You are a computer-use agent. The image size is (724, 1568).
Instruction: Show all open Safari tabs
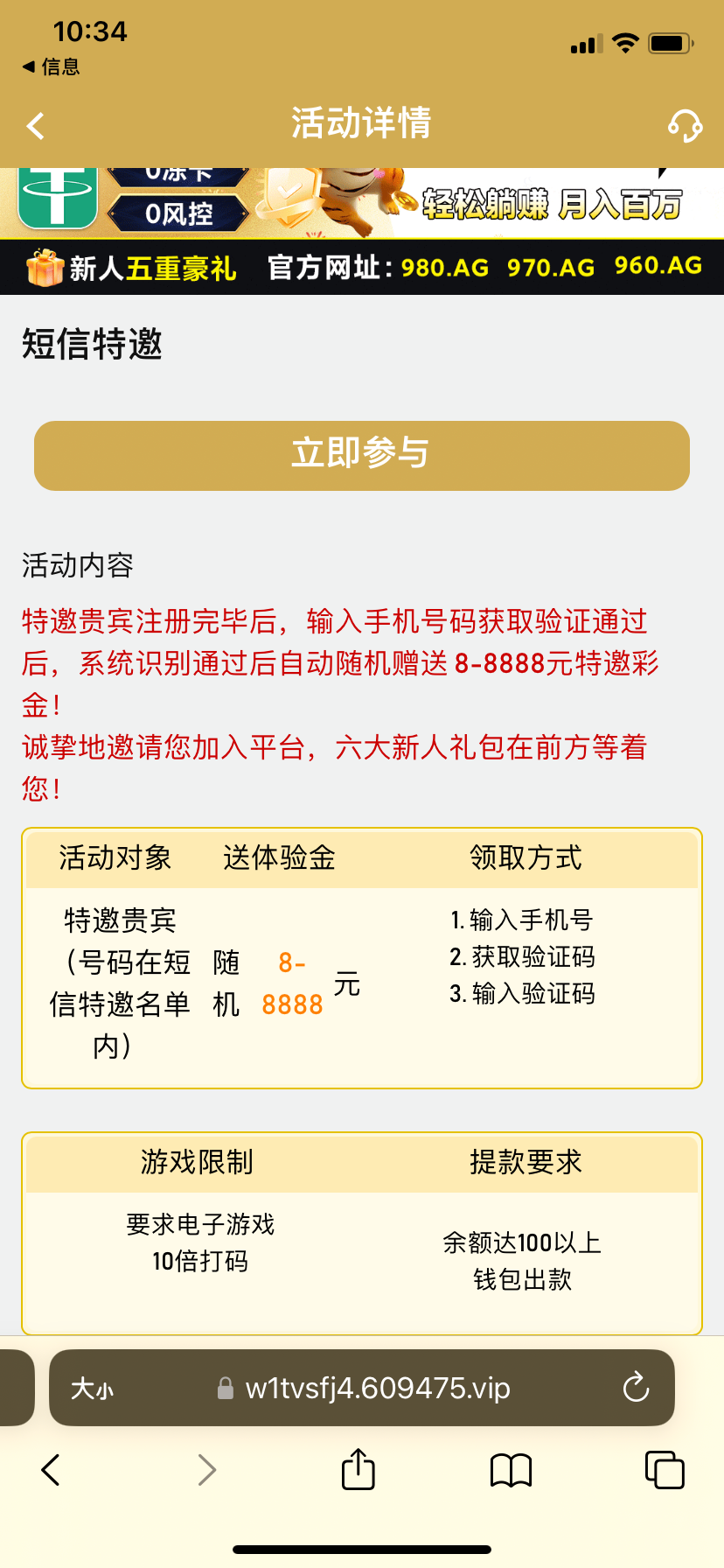(x=665, y=1470)
